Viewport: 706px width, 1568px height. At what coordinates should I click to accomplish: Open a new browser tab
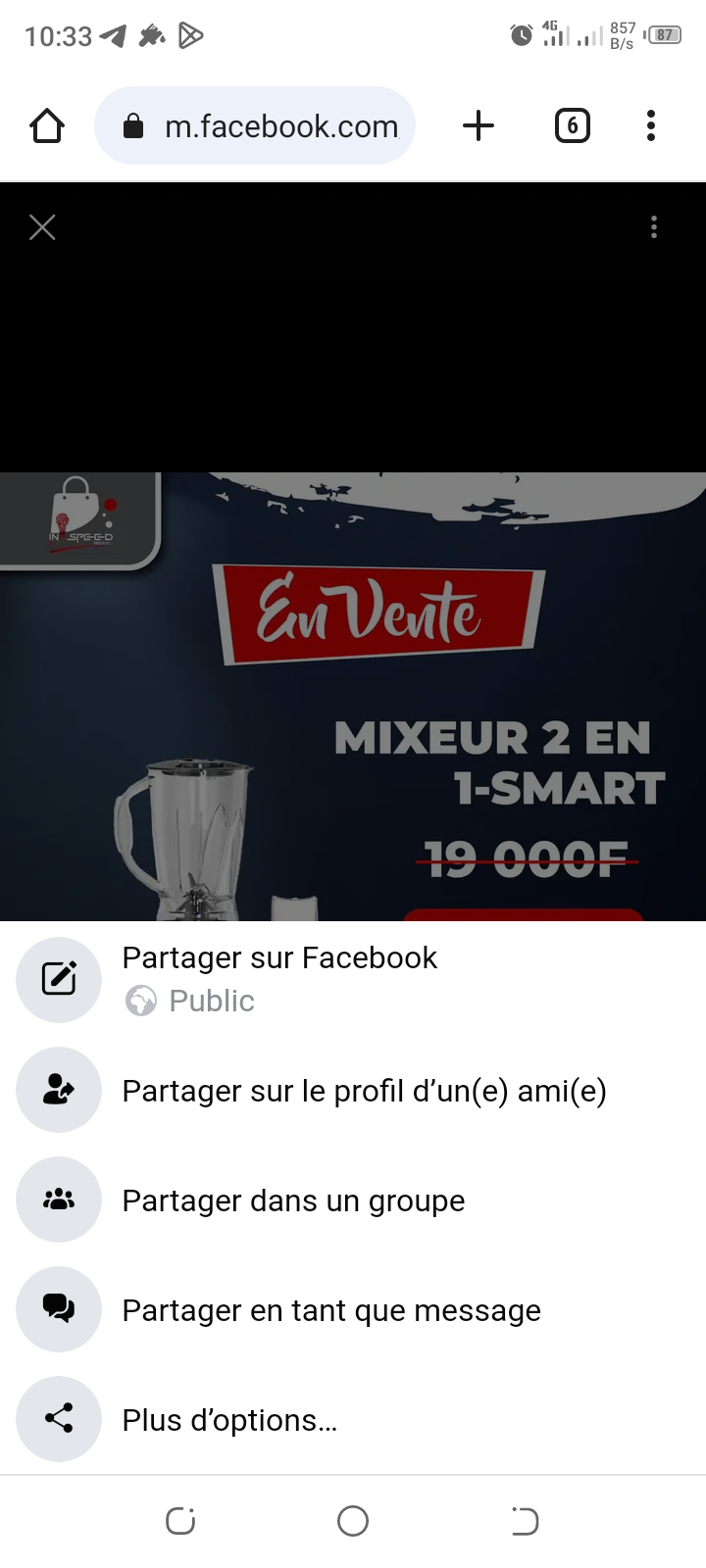pyautogui.click(x=479, y=126)
